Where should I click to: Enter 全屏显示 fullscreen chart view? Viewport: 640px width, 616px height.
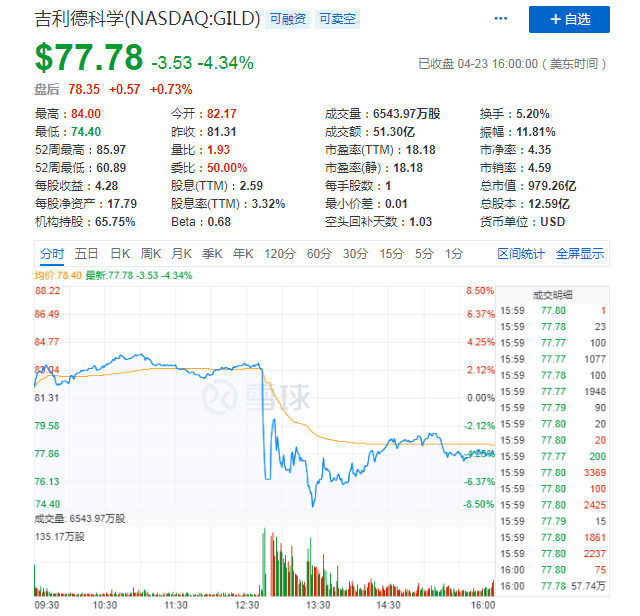point(580,253)
